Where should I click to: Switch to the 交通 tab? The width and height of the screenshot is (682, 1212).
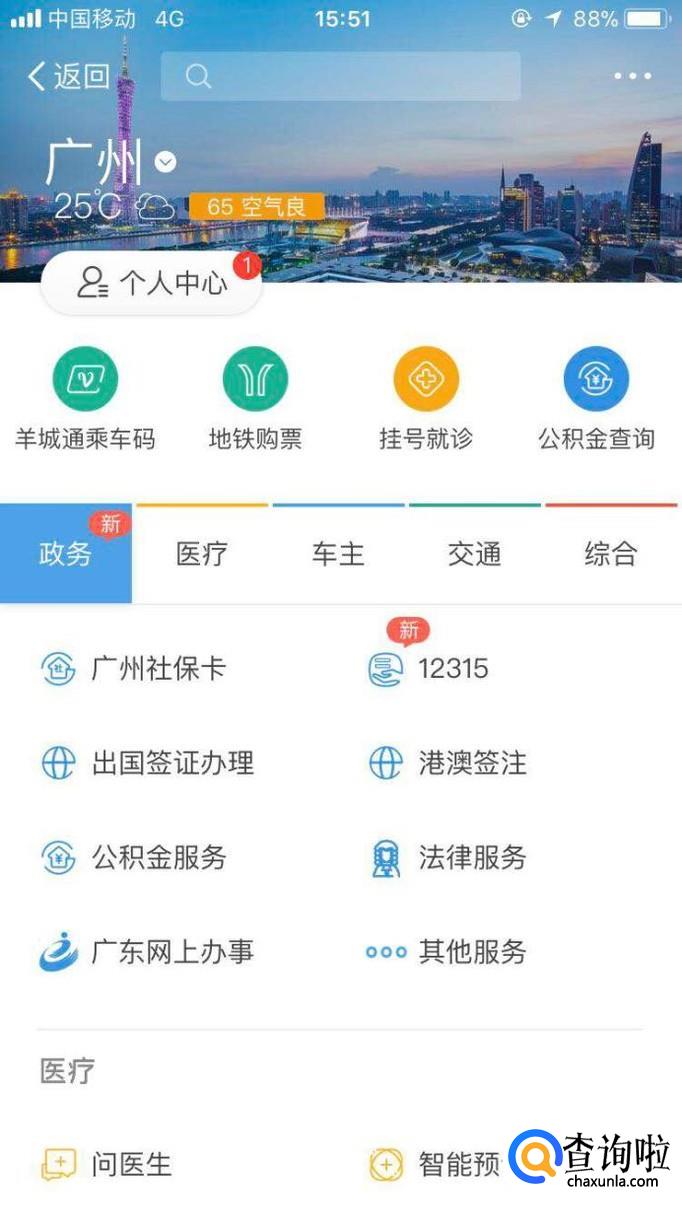pos(474,554)
